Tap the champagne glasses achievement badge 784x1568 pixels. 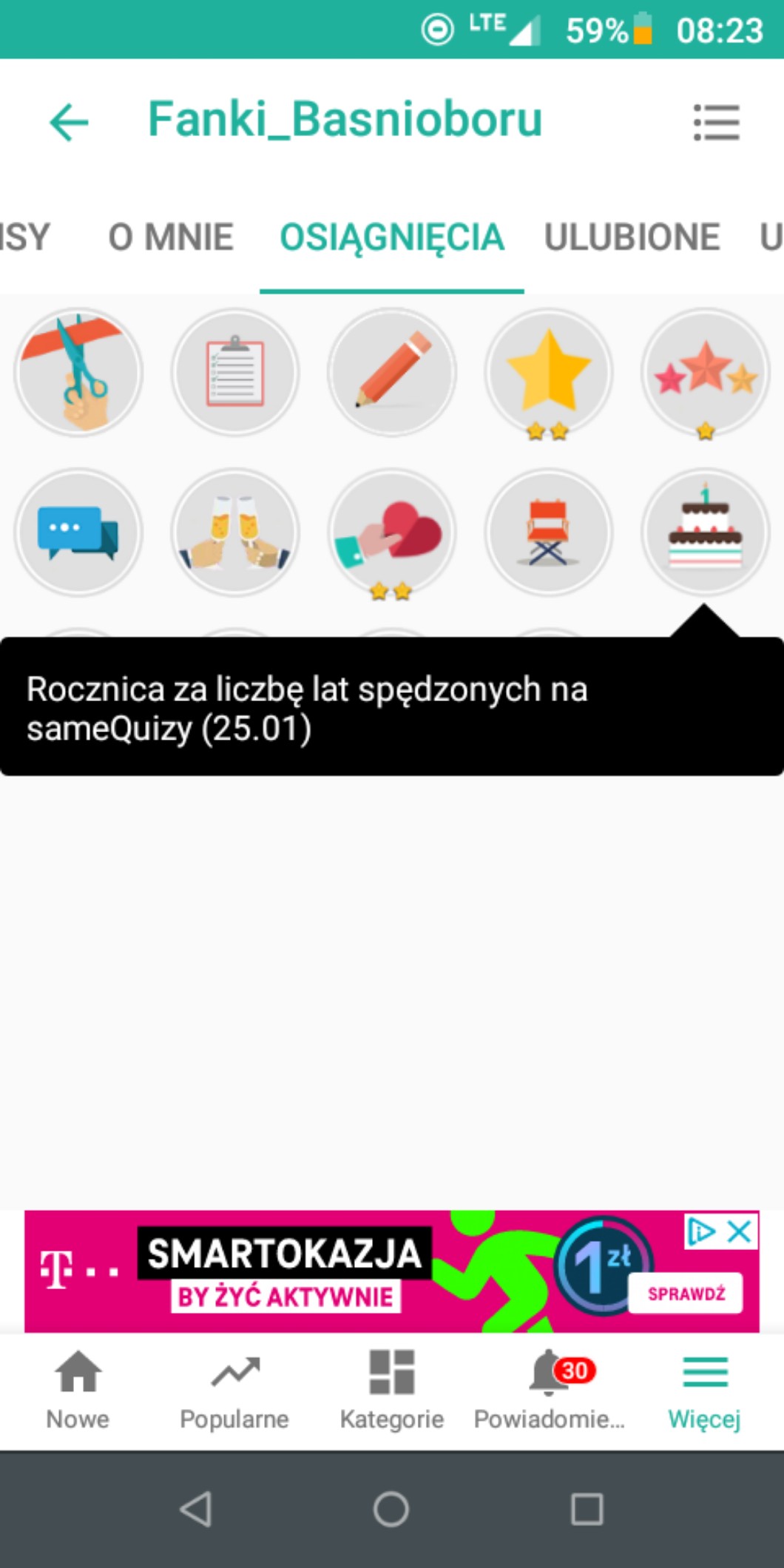coord(235,532)
